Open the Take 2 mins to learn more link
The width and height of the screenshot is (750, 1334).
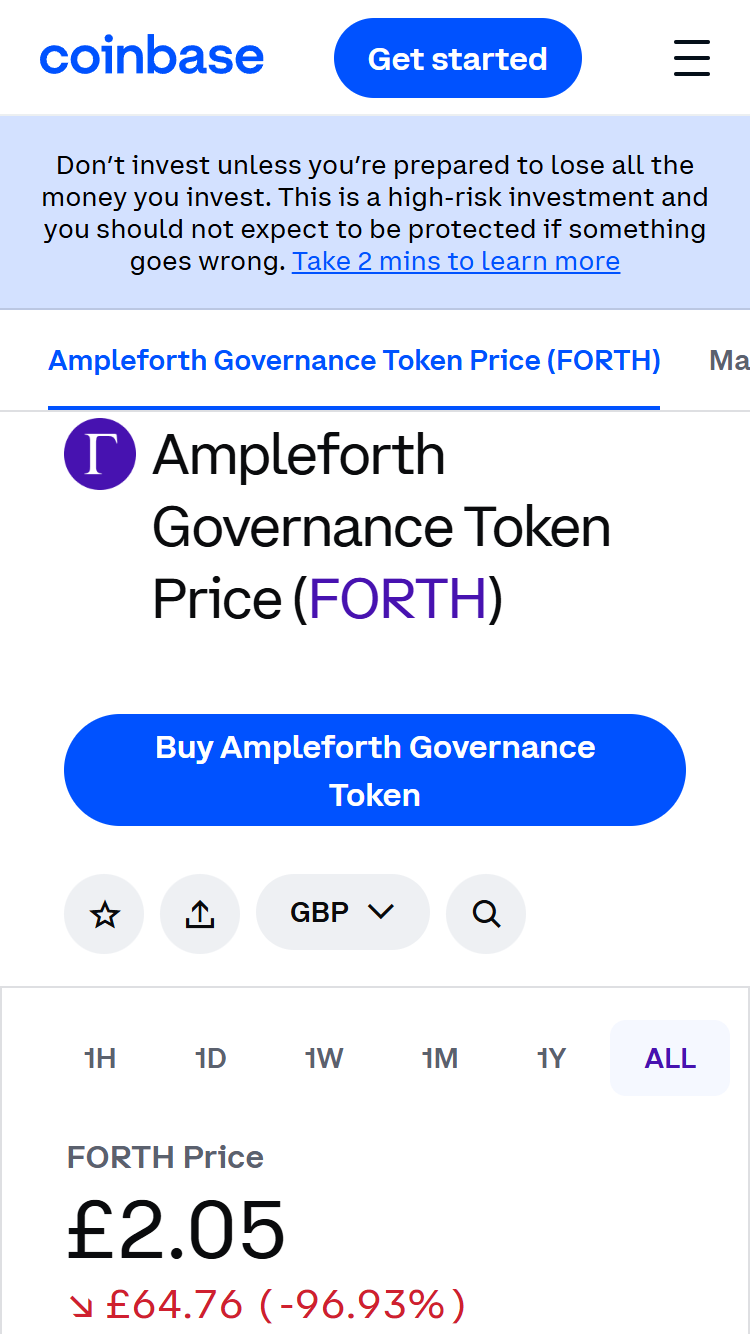point(456,261)
